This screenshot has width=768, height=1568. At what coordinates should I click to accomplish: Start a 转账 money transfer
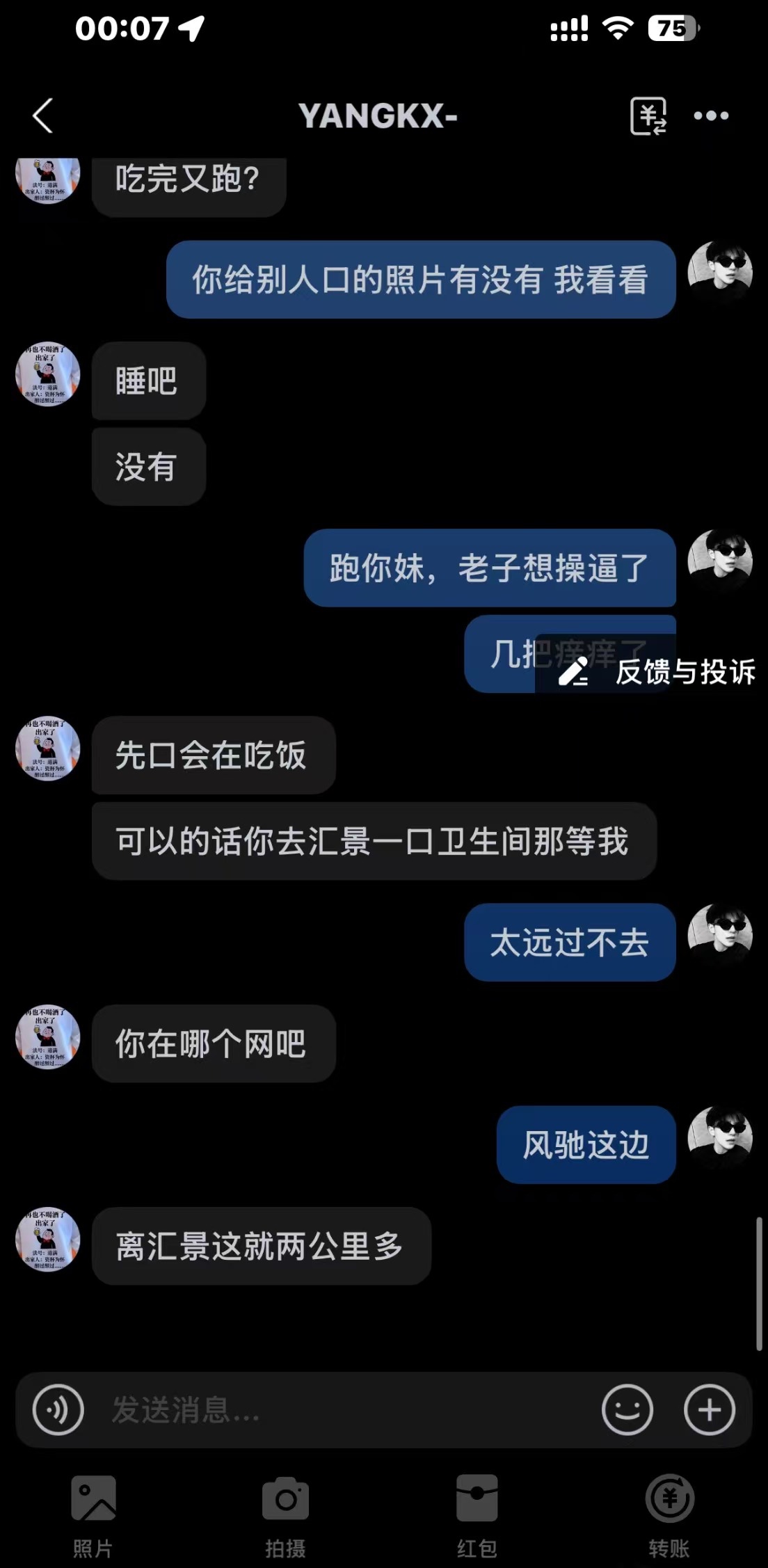(669, 1508)
